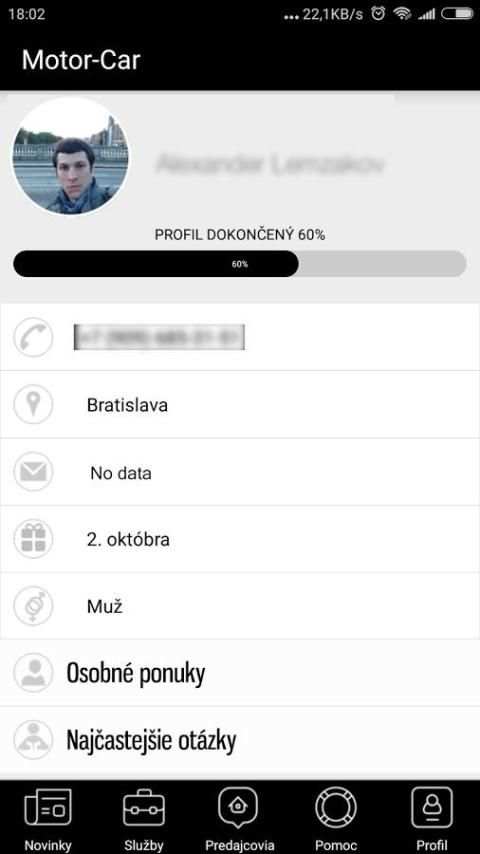Go to the Predajcovia tab
This screenshot has height=854, width=480.
240,818
